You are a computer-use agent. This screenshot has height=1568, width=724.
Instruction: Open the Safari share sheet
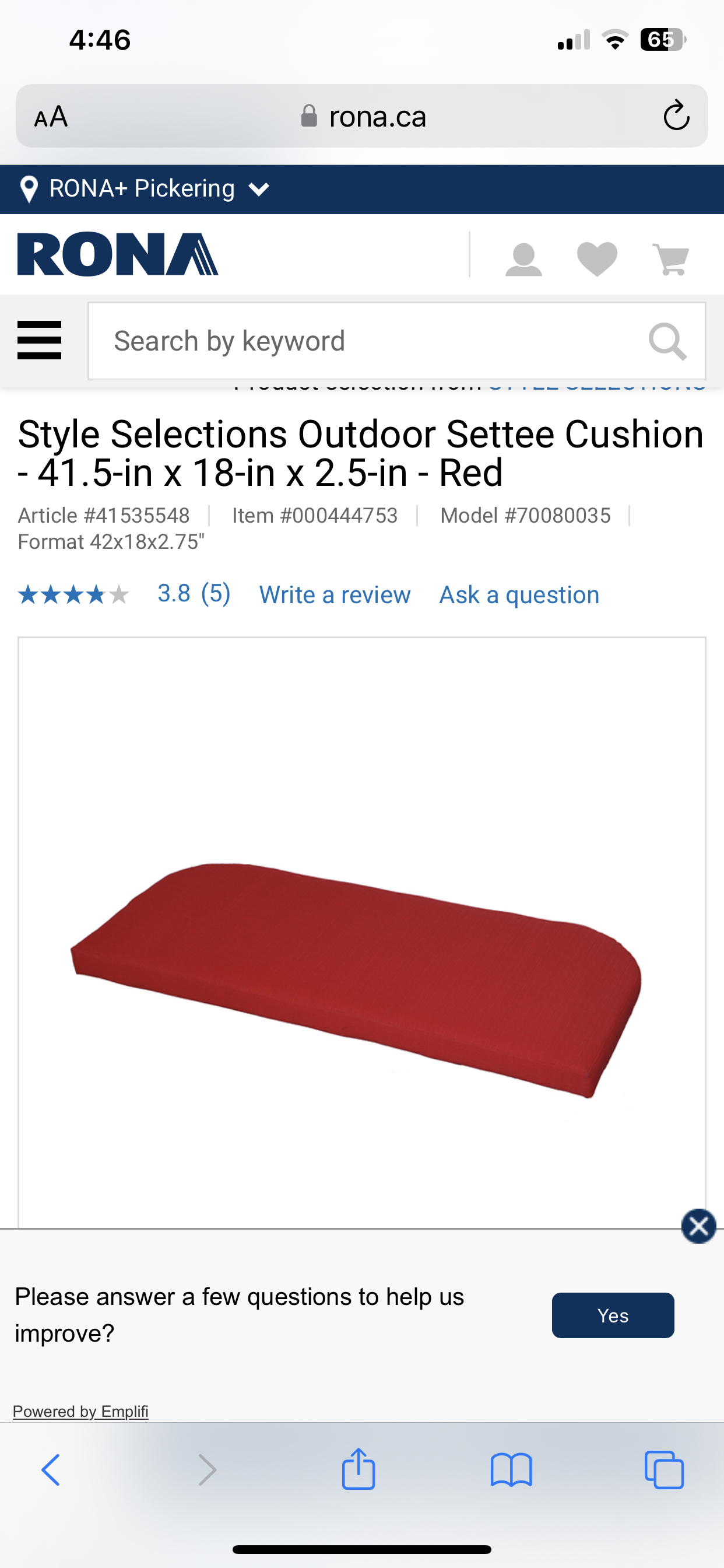click(x=359, y=1469)
